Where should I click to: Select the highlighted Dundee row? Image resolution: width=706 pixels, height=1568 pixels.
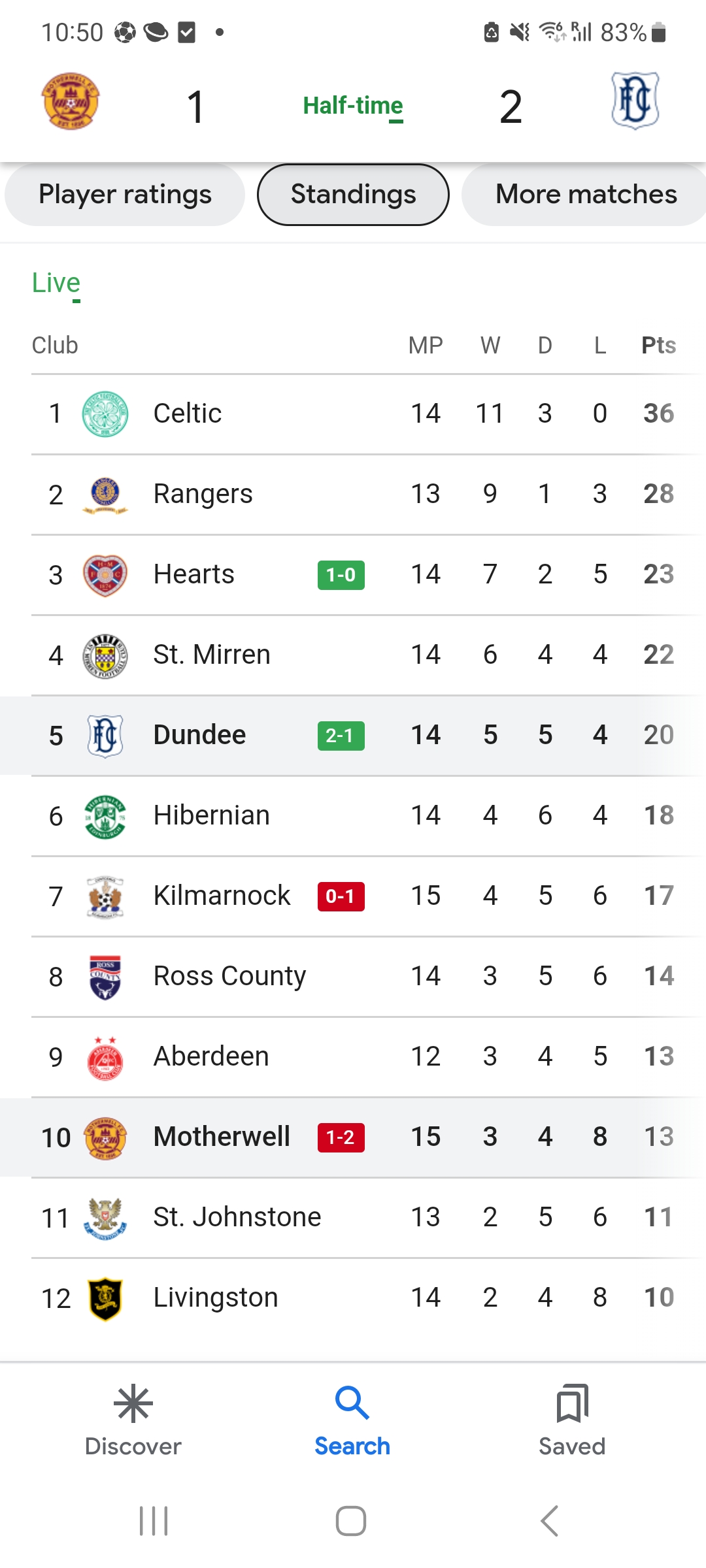(x=353, y=735)
